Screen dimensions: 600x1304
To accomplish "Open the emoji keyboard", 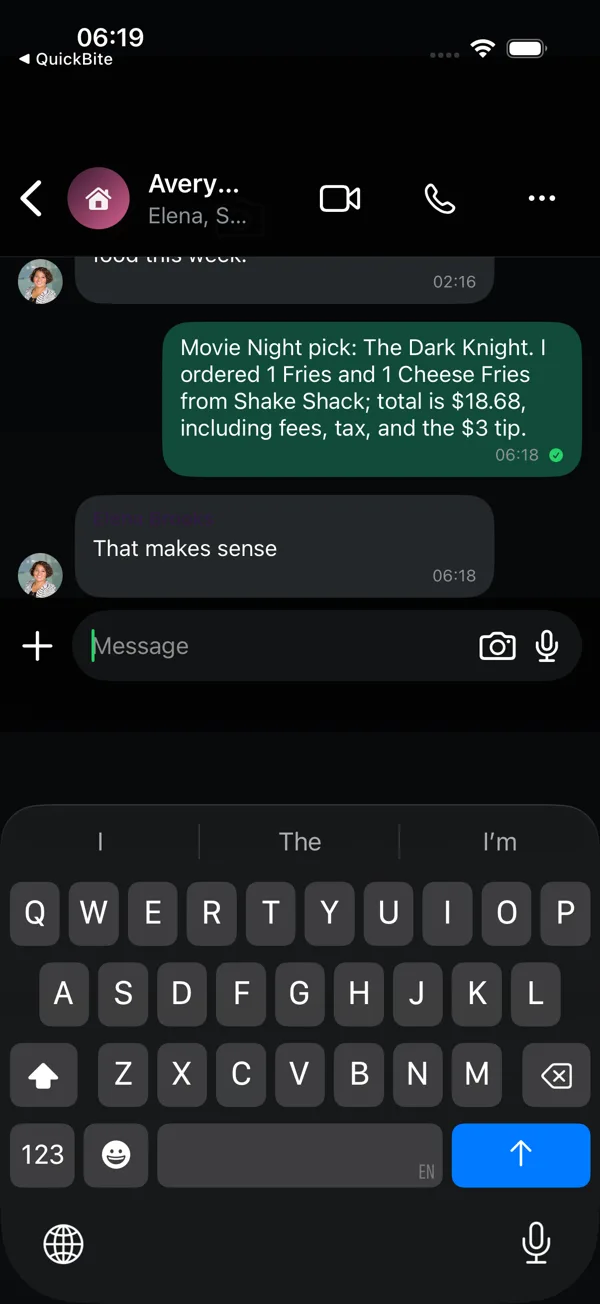I will [116, 1155].
